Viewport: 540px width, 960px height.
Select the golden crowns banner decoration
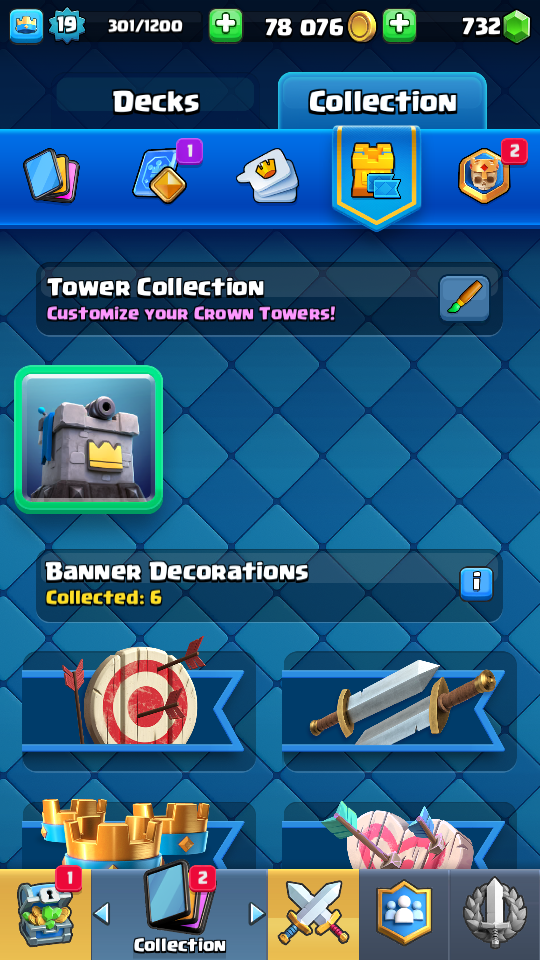(x=139, y=834)
